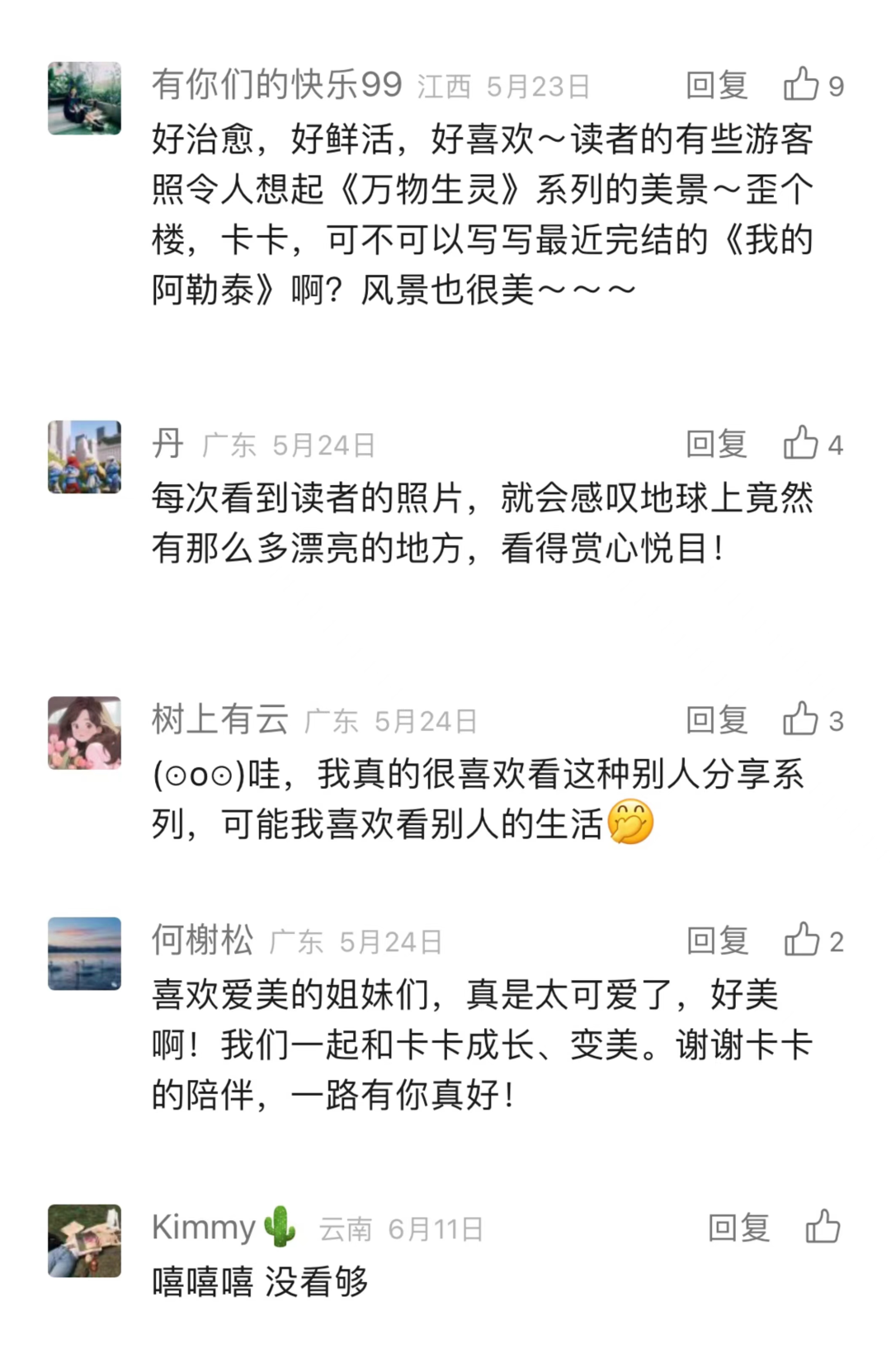
Task: Like 何榭松's comment
Action: (801, 940)
